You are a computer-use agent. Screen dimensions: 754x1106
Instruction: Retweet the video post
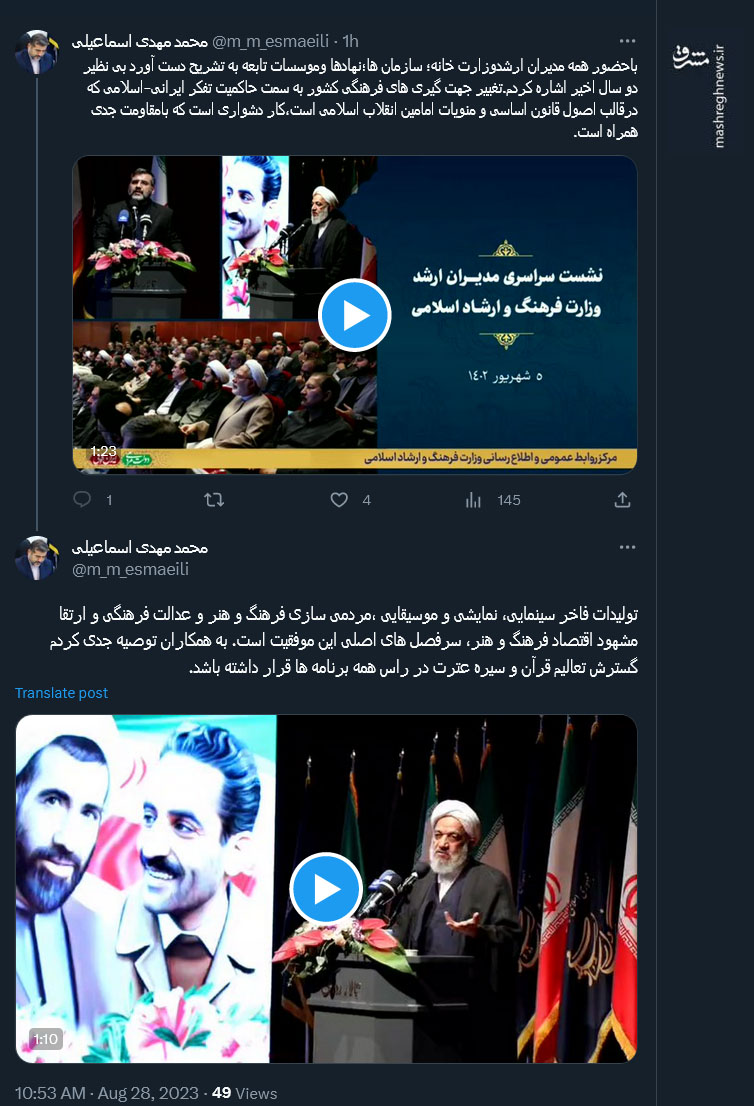click(x=213, y=499)
